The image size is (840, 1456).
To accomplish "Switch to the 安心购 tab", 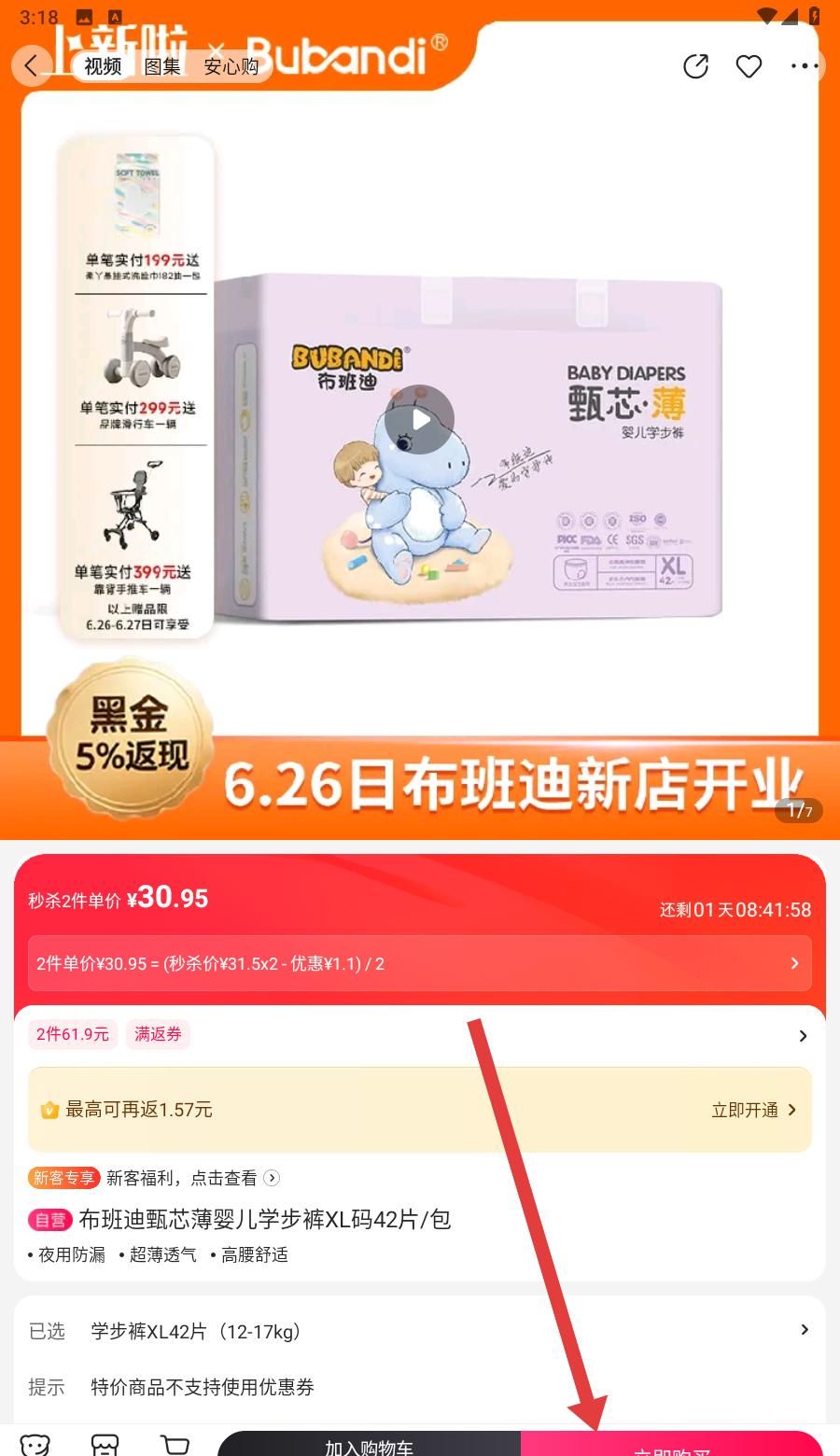I will coord(231,66).
